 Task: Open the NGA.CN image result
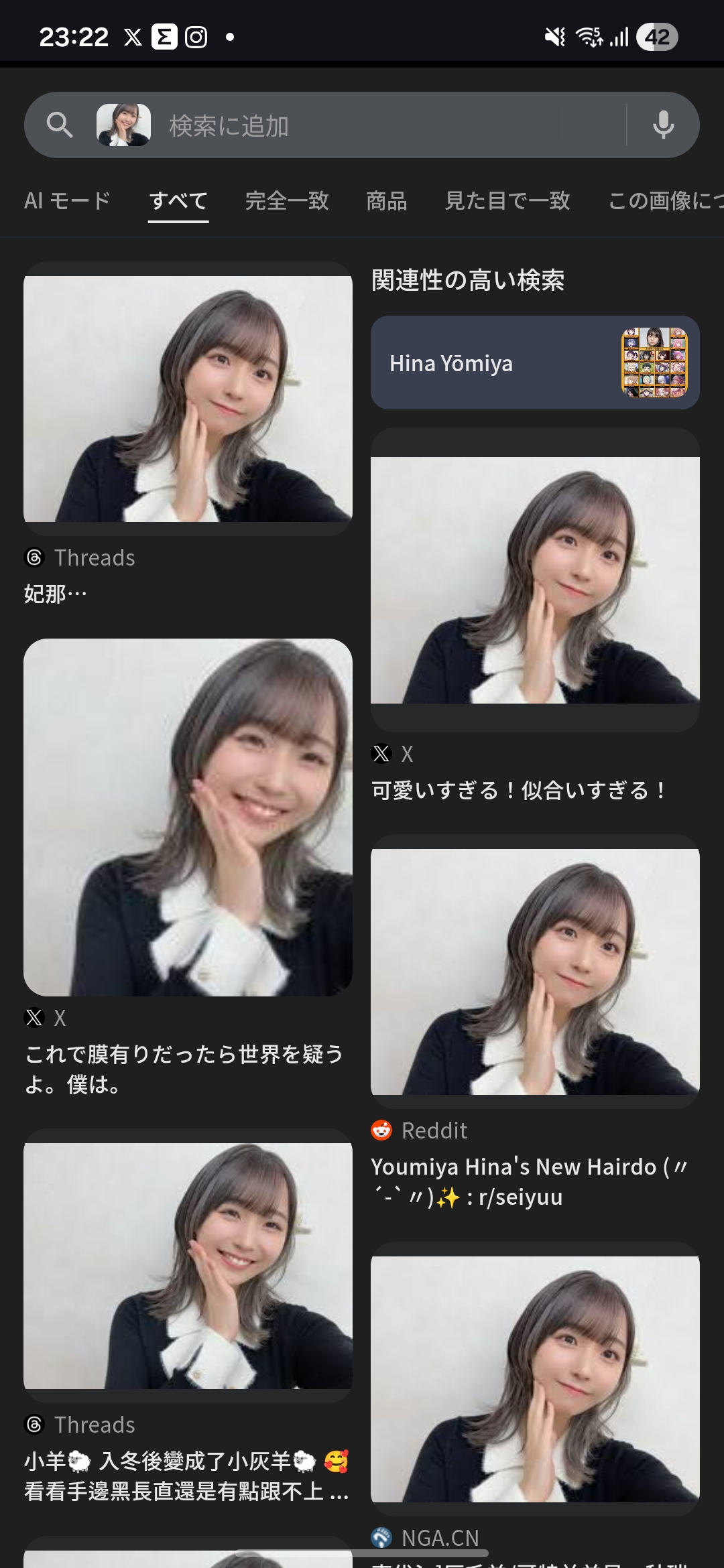(x=535, y=1379)
